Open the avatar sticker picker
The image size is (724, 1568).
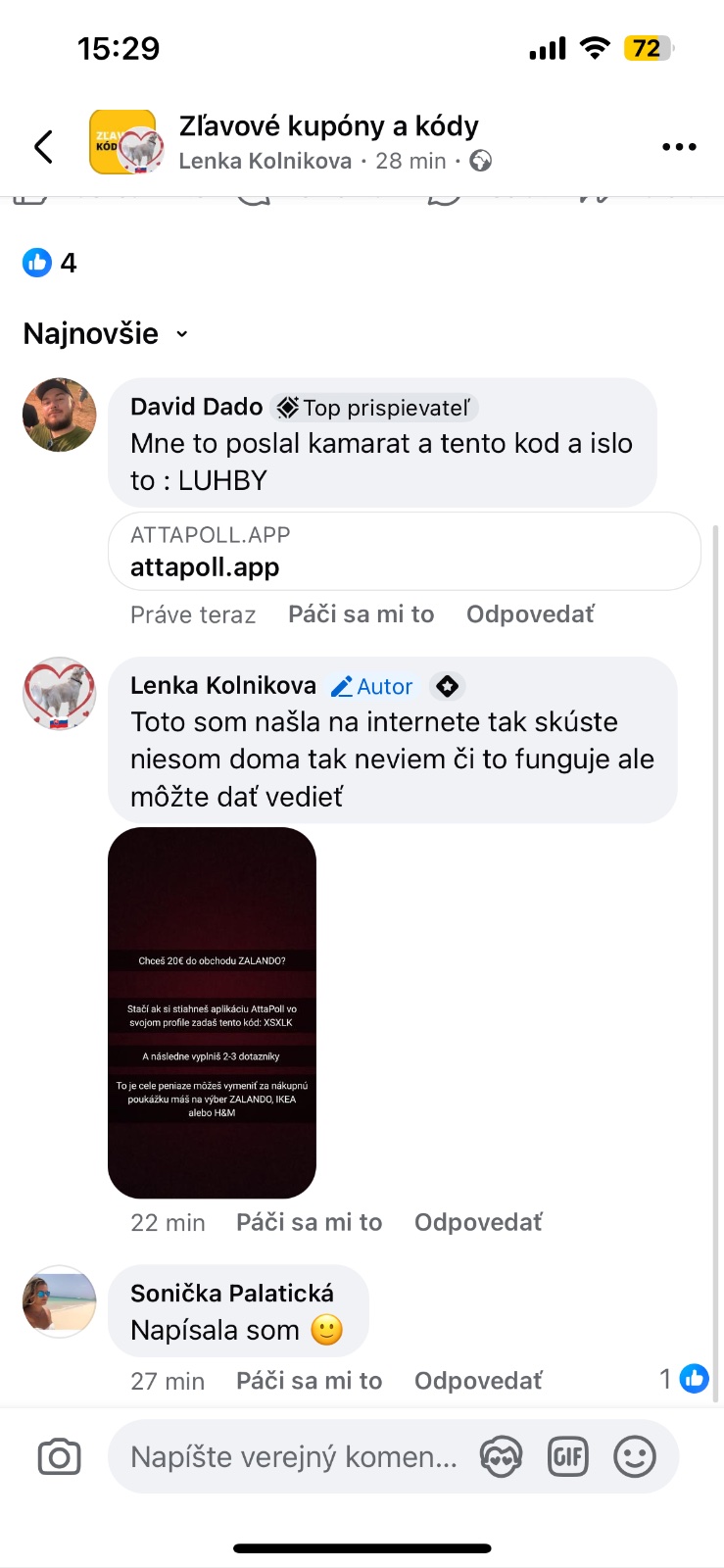(x=501, y=1457)
